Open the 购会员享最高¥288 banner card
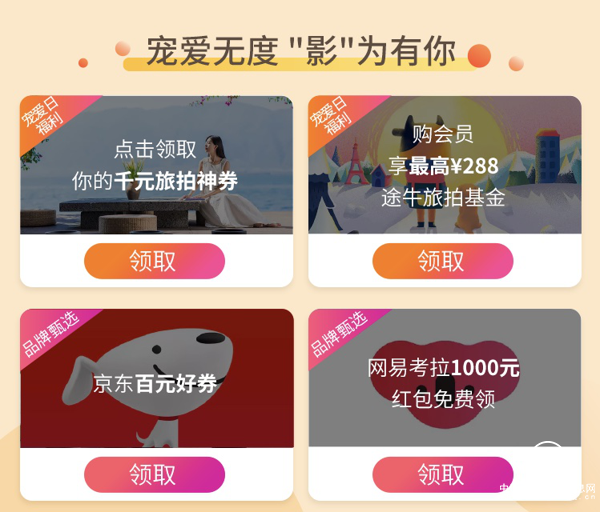This screenshot has width=600, height=512. click(443, 165)
